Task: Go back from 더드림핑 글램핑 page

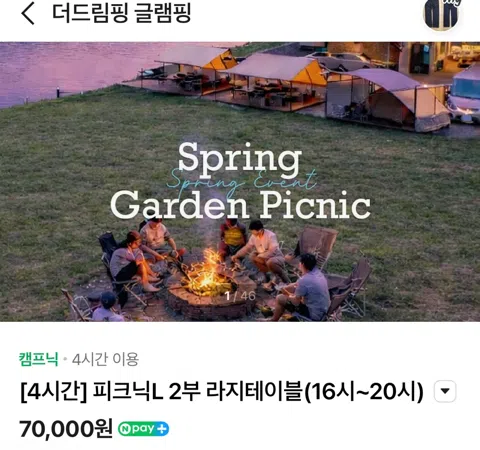Action: coord(28,13)
